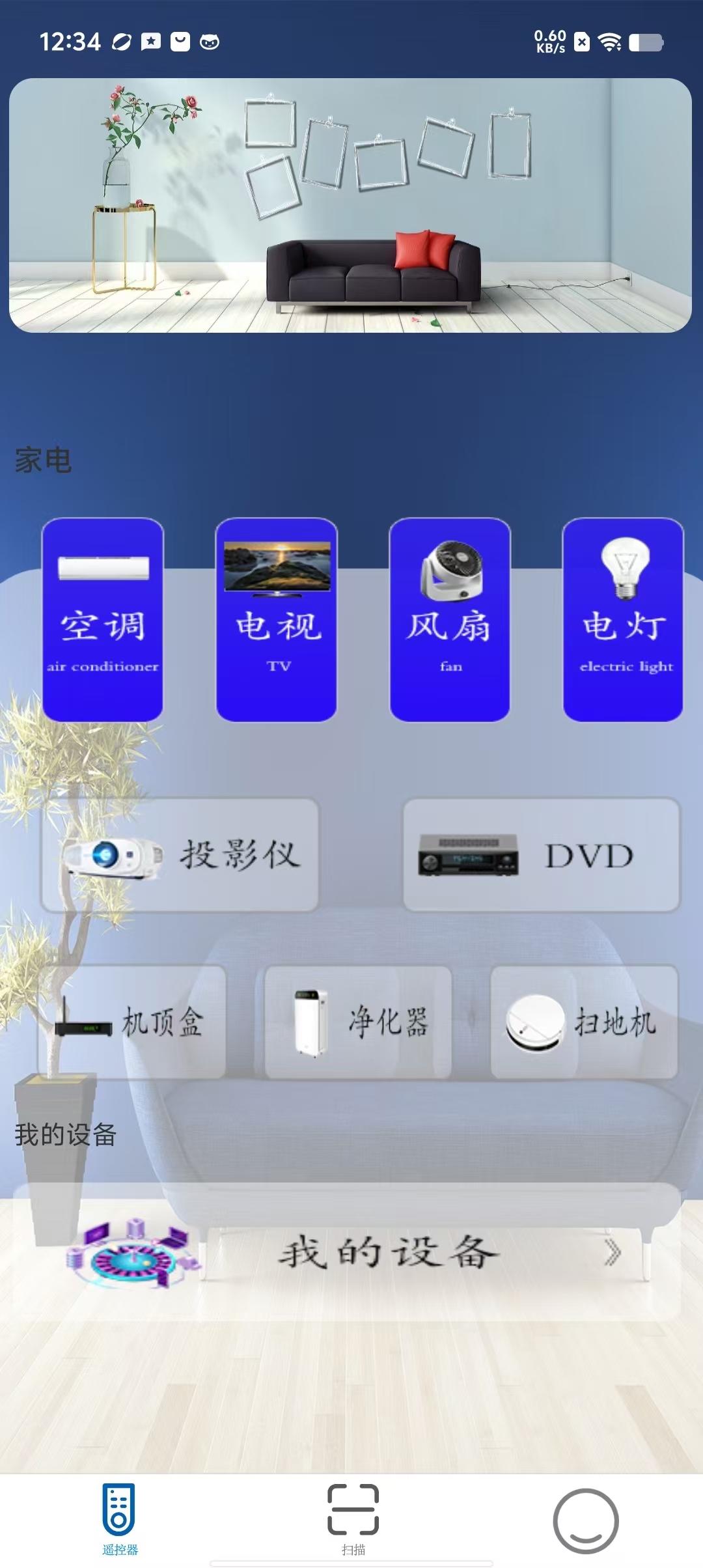Open the 机顶盒 set-top box remote

pyautogui.click(x=132, y=1022)
